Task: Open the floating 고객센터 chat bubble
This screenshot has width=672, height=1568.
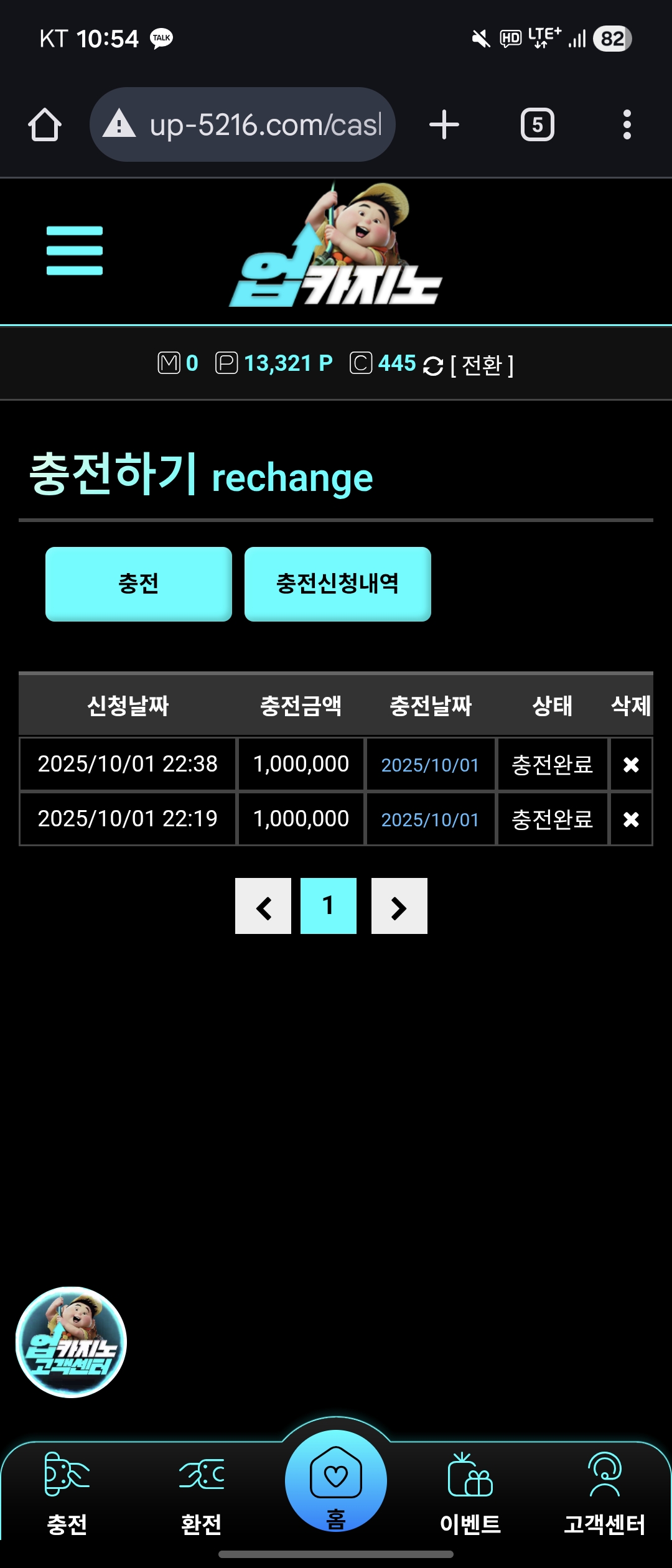Action: pyautogui.click(x=71, y=1342)
